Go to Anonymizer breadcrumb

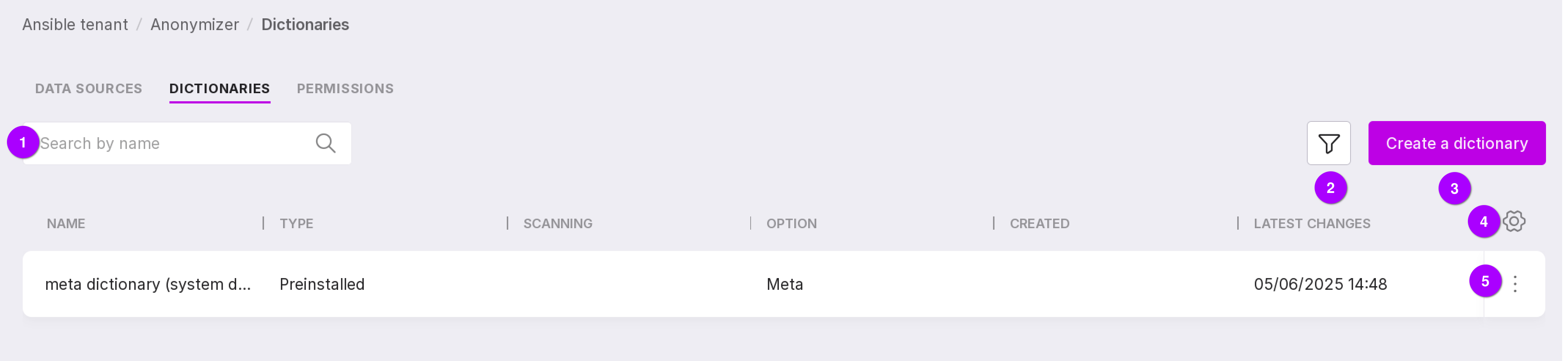[195, 25]
